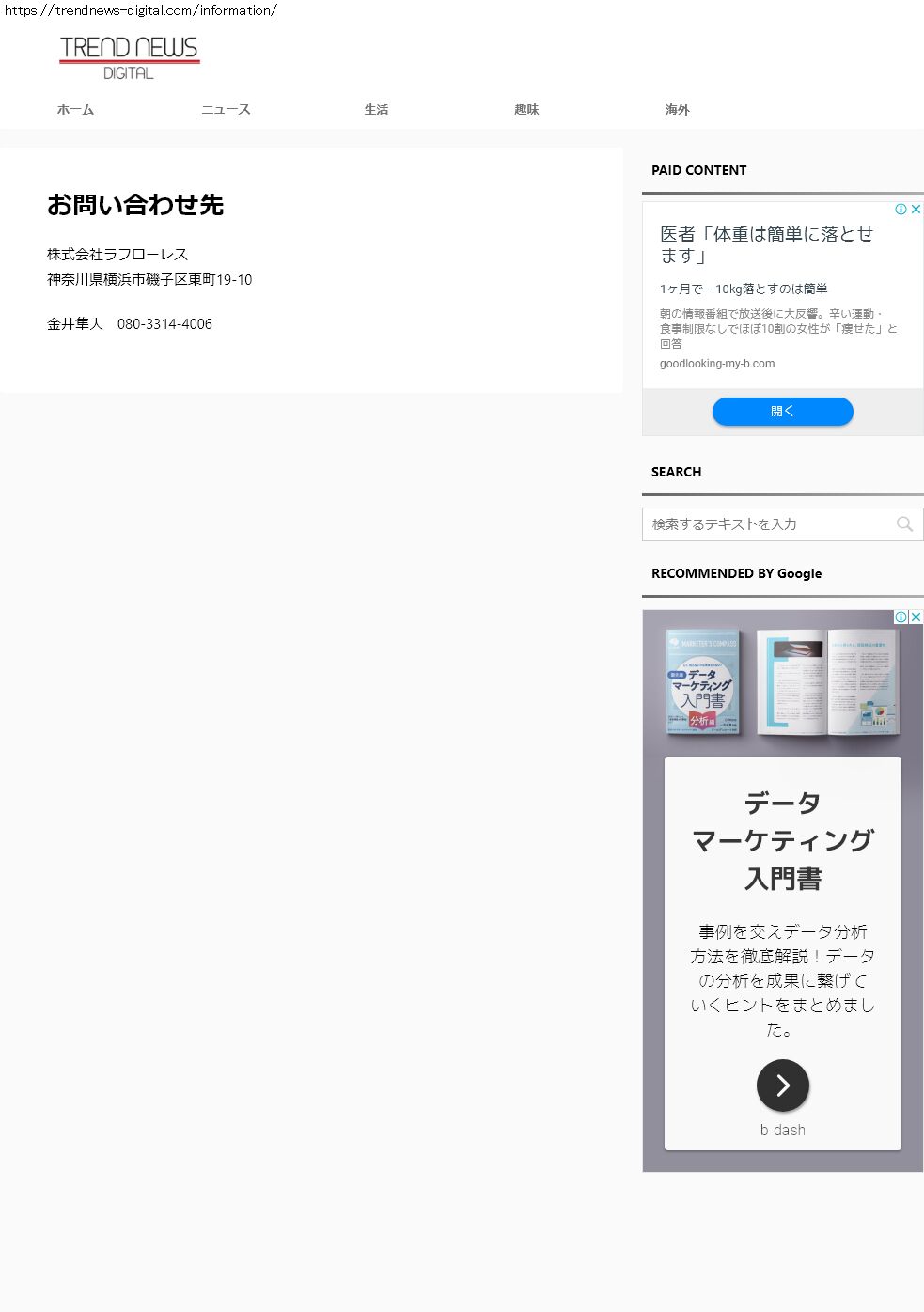Tap the blue 開く ad button

click(782, 412)
